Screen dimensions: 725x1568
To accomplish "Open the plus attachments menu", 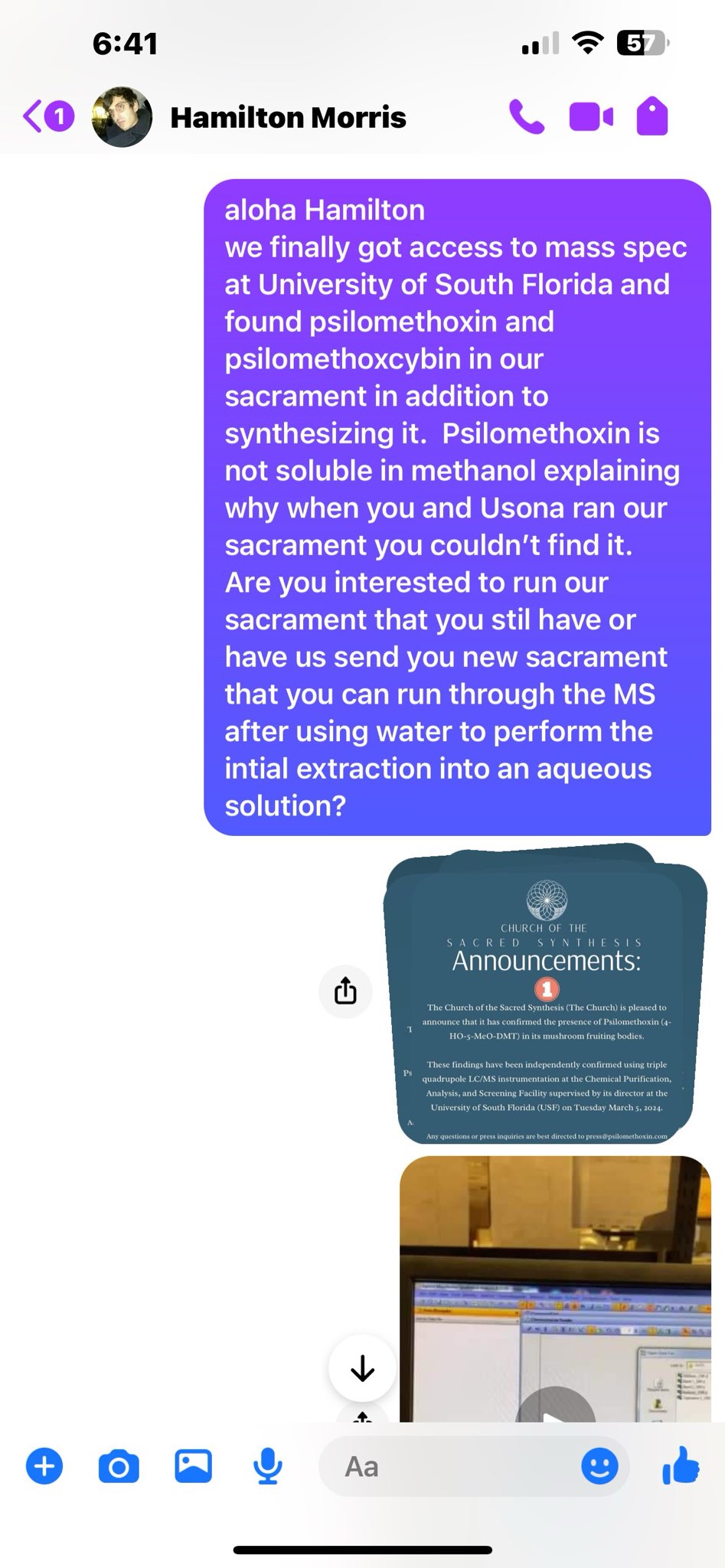I will click(44, 1466).
